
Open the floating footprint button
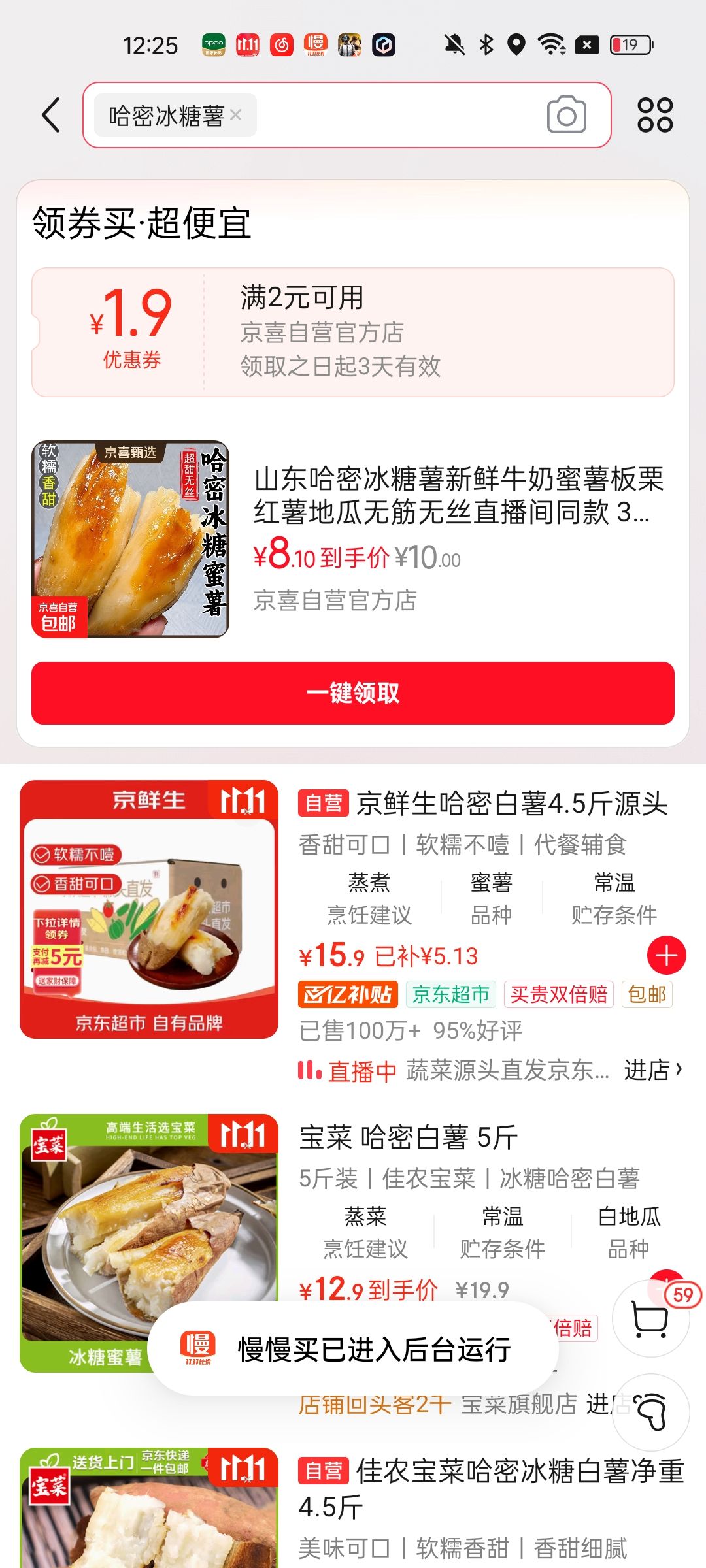[x=651, y=1413]
